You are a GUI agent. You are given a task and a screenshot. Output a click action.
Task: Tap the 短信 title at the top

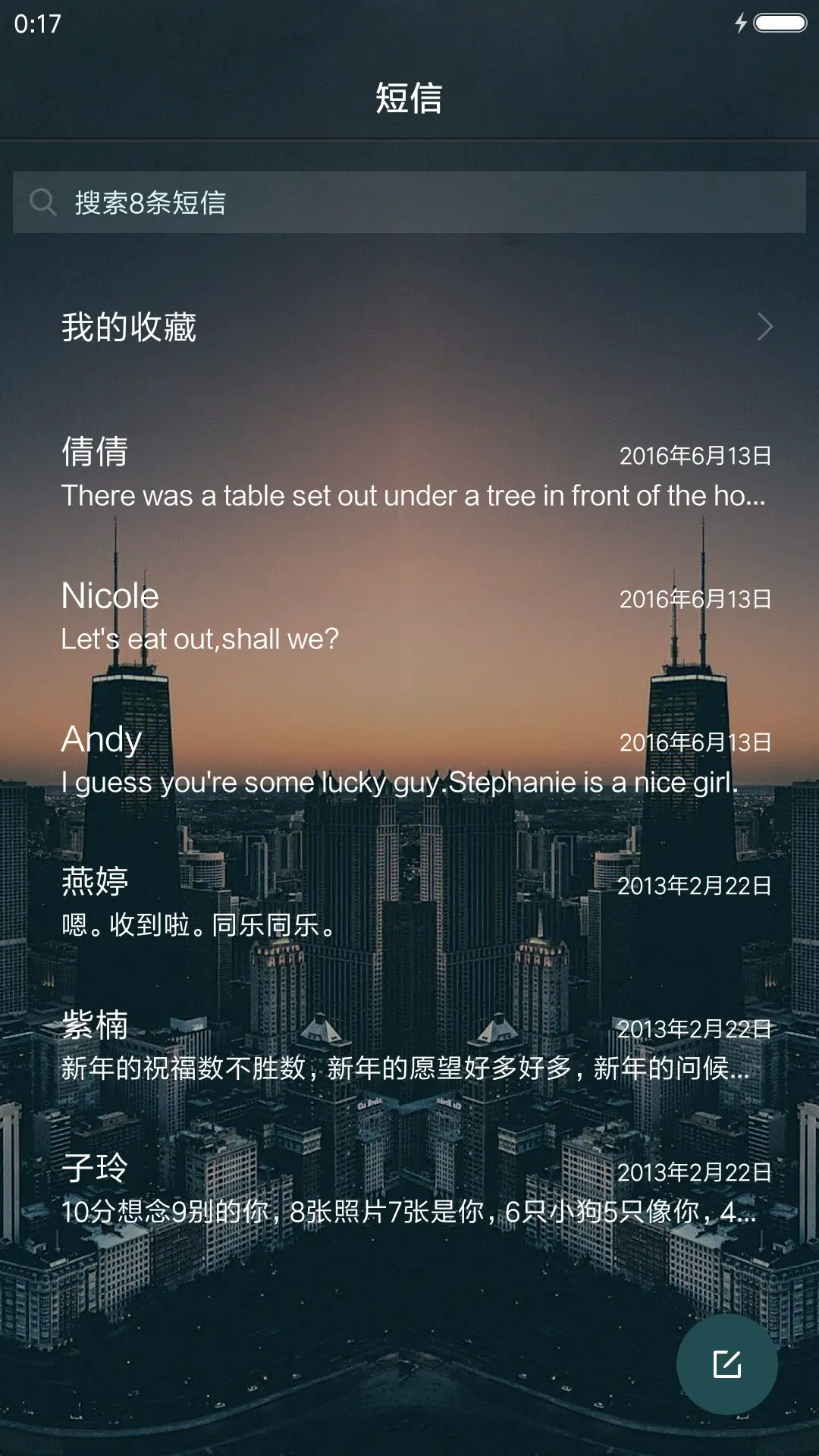pos(409,99)
